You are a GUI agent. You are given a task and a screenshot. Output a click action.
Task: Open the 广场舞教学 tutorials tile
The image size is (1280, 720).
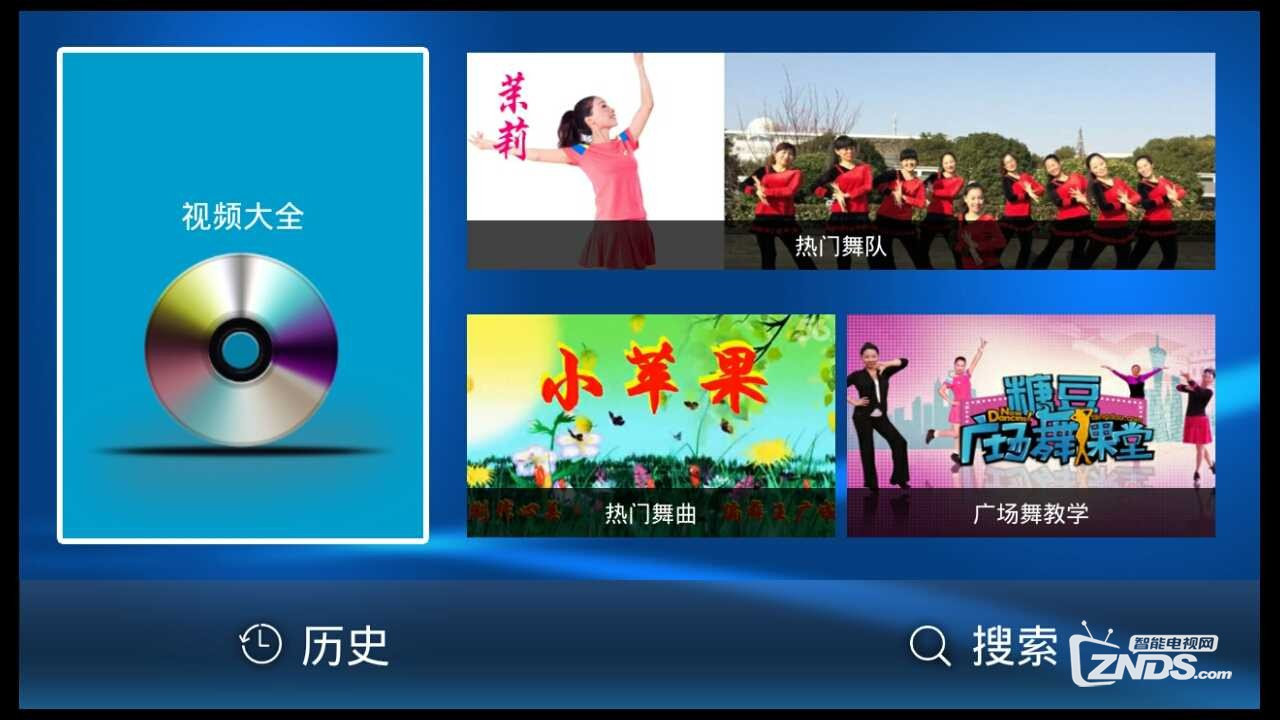click(1030, 426)
